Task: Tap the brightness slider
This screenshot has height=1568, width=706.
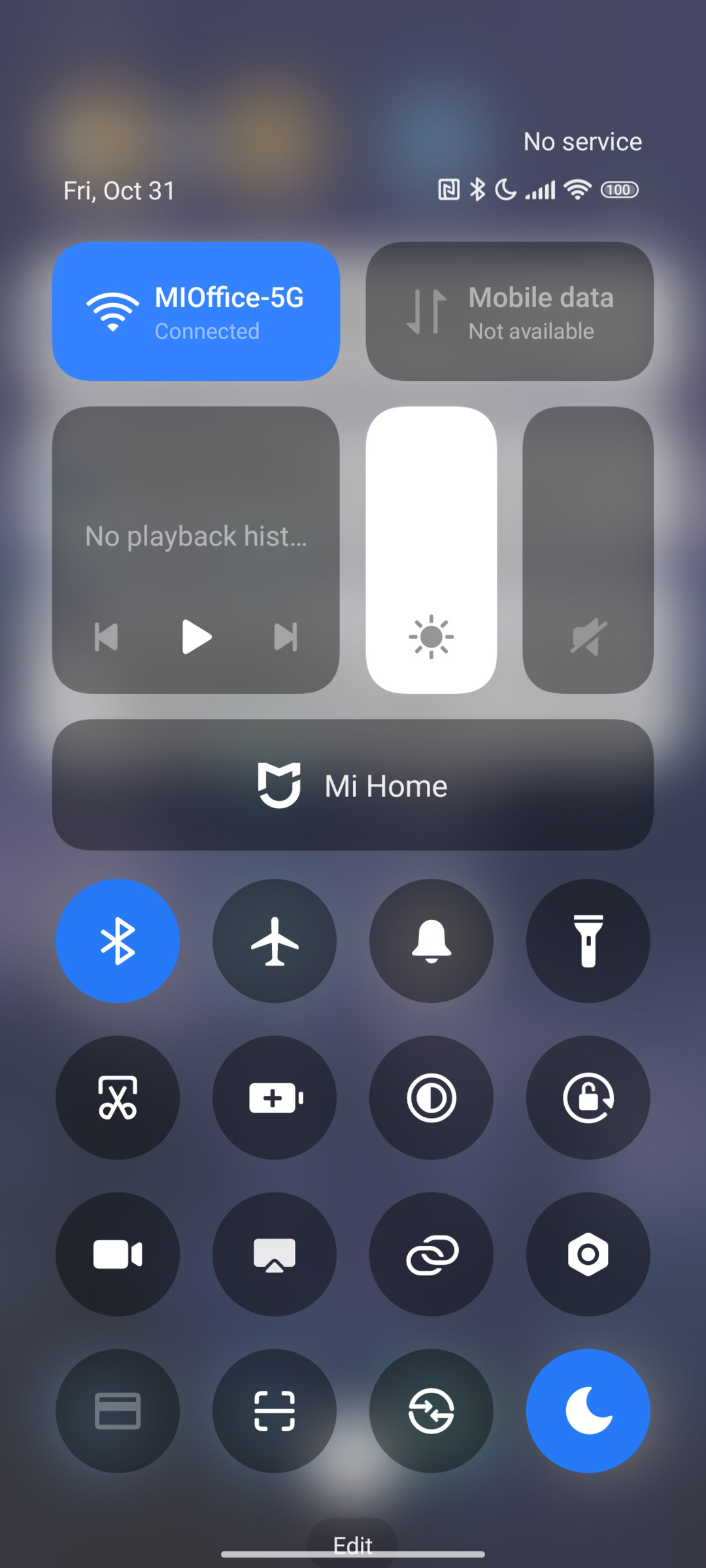Action: click(431, 550)
